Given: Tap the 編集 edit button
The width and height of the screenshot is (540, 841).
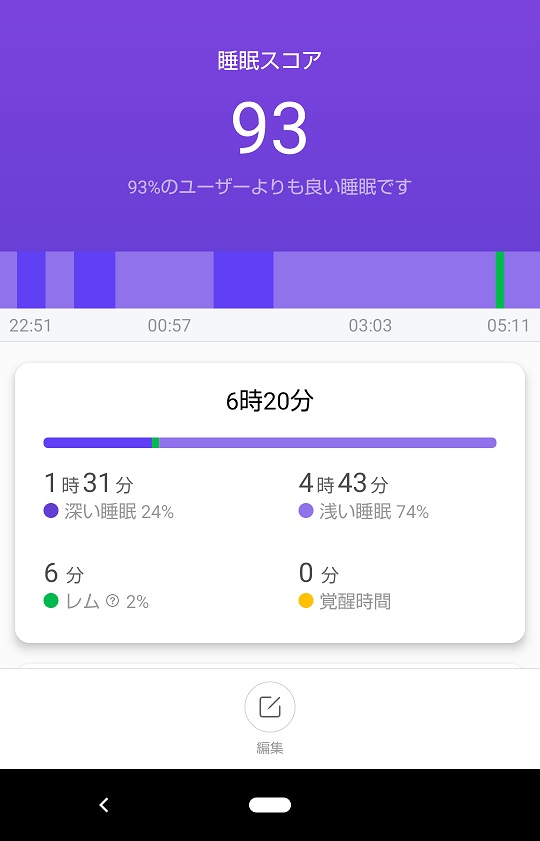Looking at the screenshot, I should click(270, 707).
